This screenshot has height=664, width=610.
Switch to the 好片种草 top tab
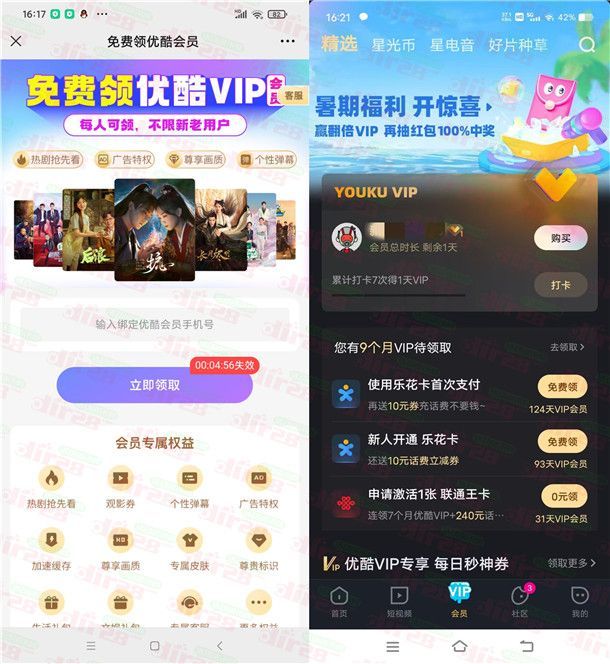point(518,45)
